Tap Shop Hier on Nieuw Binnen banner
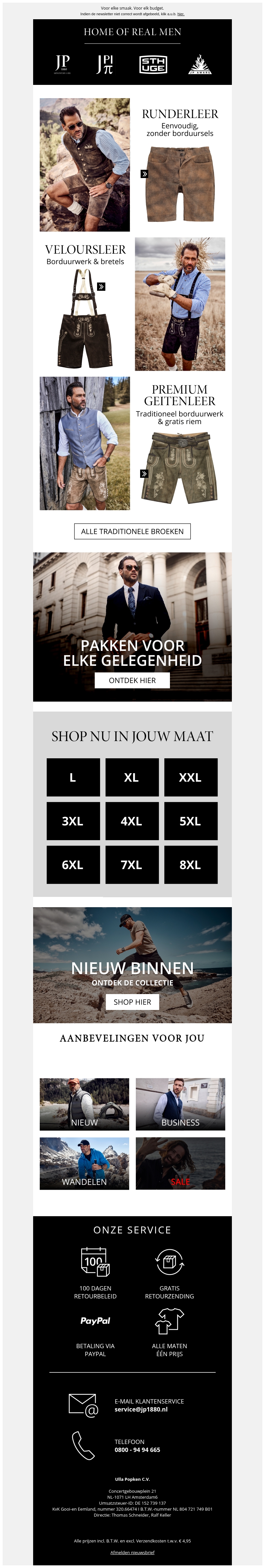The image size is (265, 1568). 132,1002
